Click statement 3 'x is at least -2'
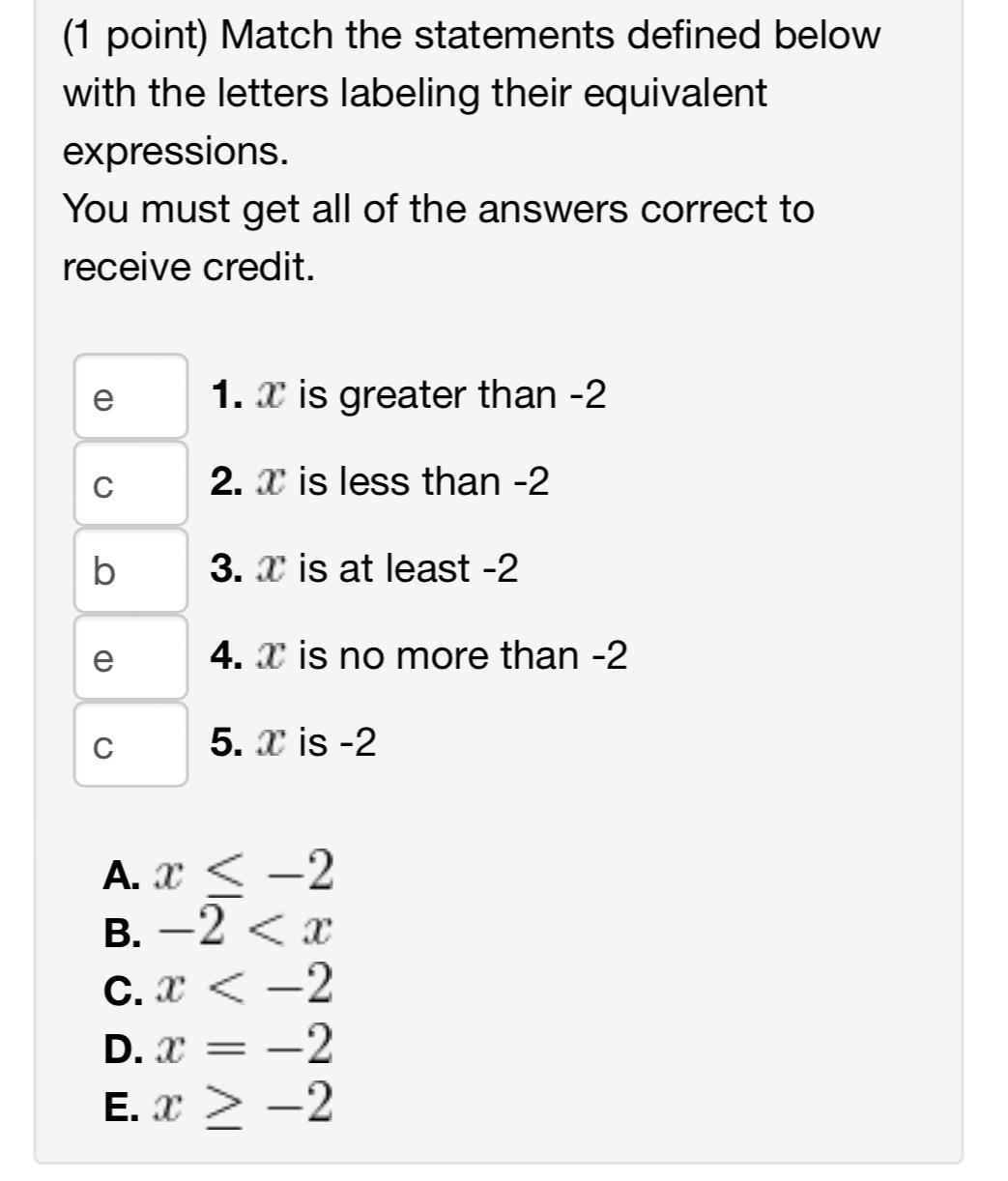Screen dimensions: 1008x1181 (367, 568)
